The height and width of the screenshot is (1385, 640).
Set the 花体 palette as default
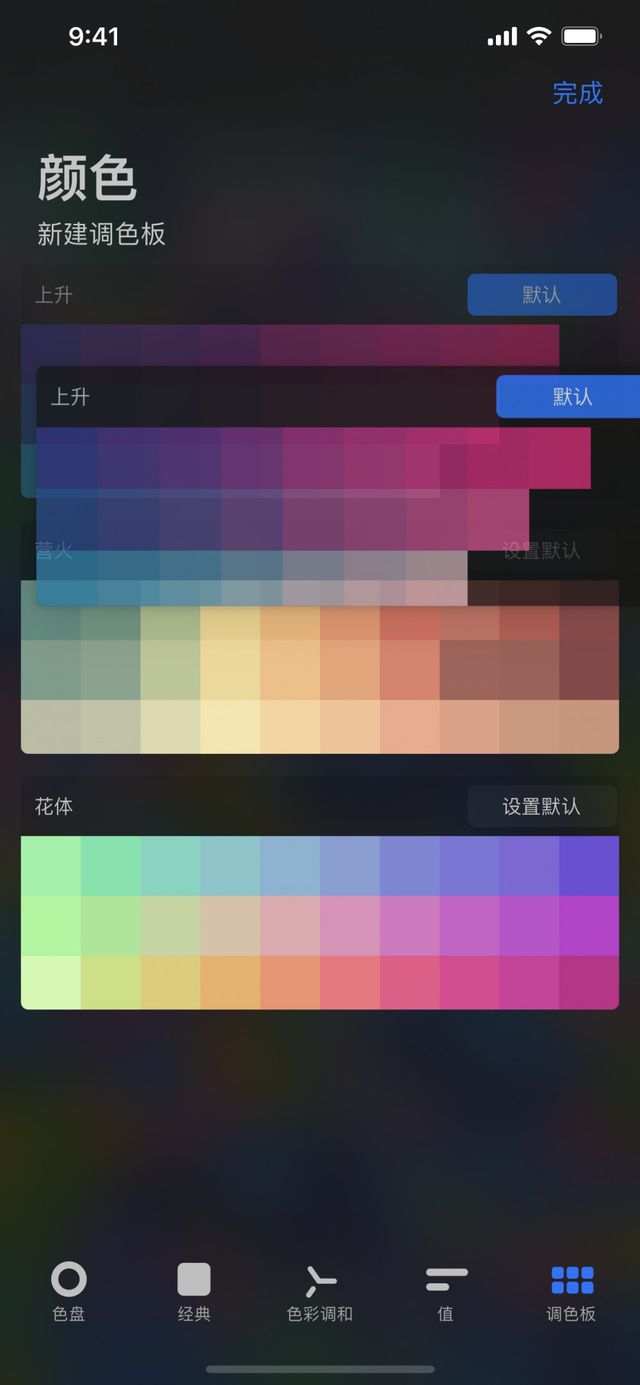[541, 806]
